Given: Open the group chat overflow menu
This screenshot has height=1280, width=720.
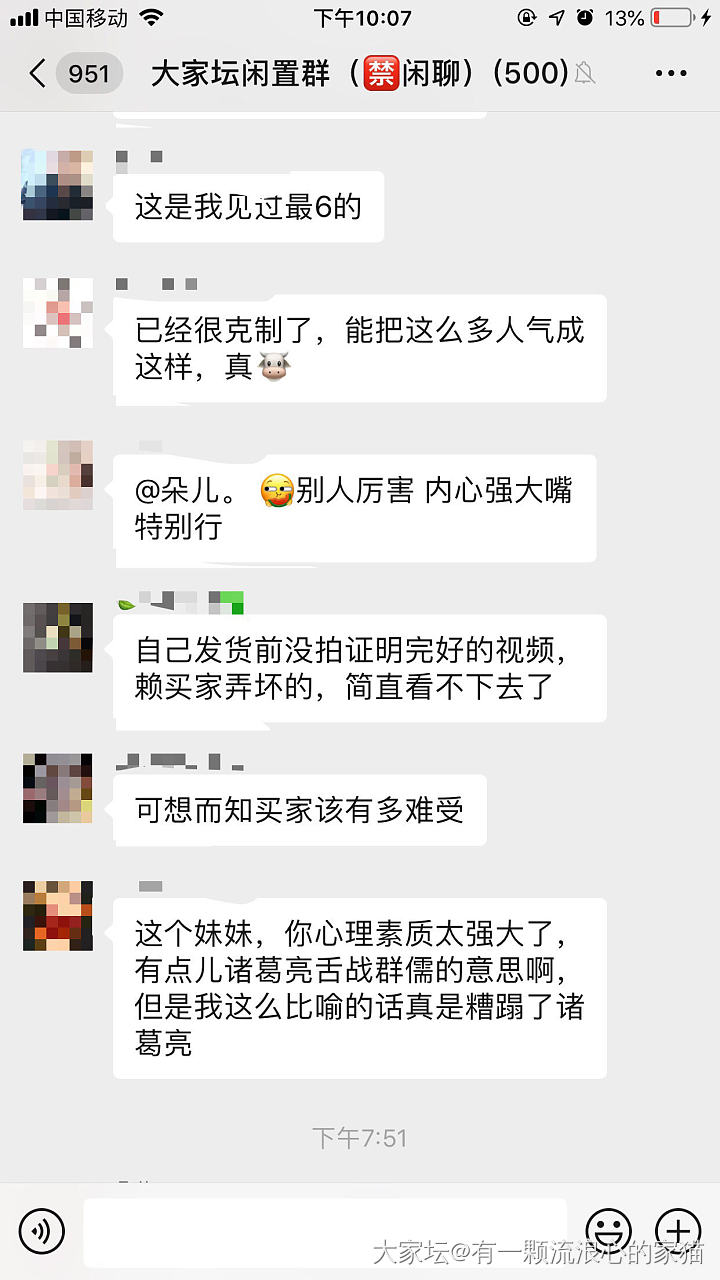Looking at the screenshot, I should (x=670, y=74).
